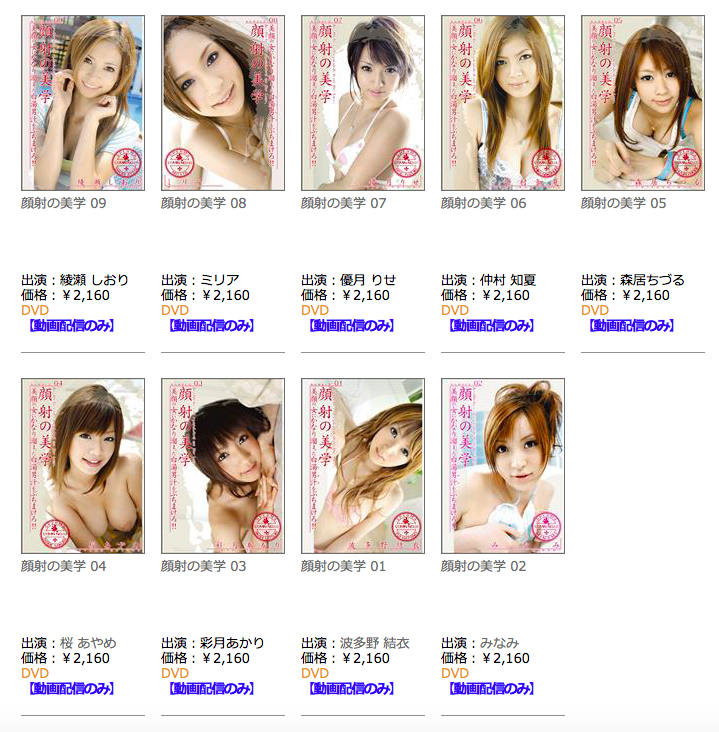View the volume 01 cover tile
This screenshot has height=732, width=719.
(363, 466)
